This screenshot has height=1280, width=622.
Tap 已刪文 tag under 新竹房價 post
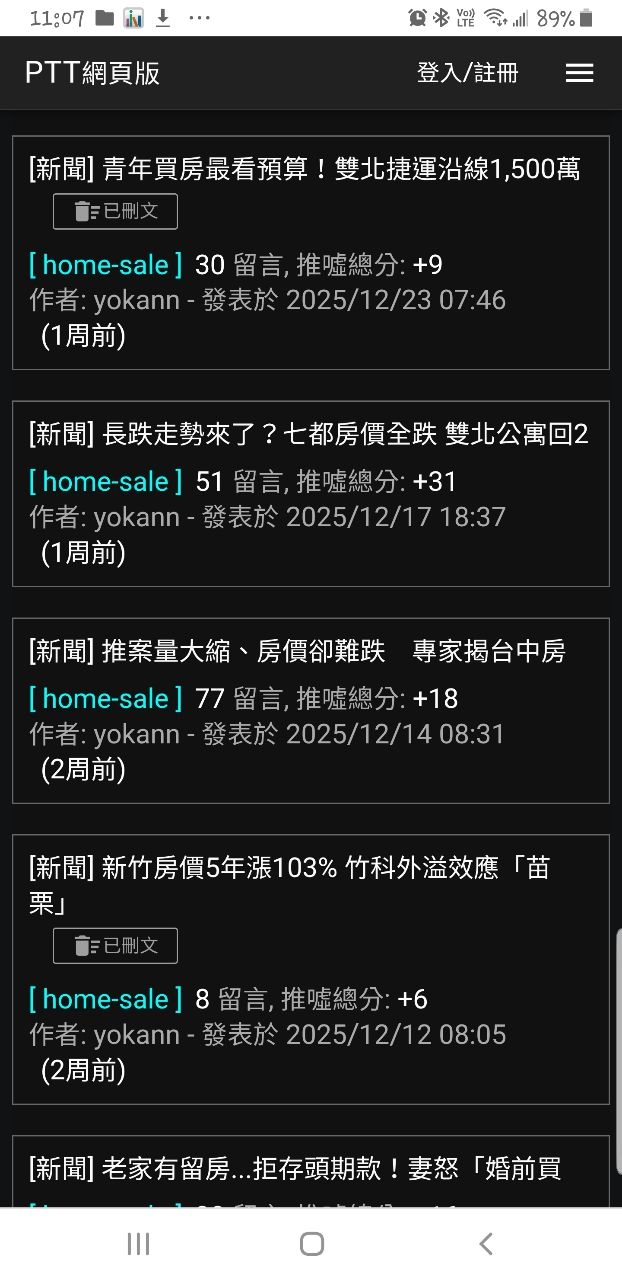point(115,946)
